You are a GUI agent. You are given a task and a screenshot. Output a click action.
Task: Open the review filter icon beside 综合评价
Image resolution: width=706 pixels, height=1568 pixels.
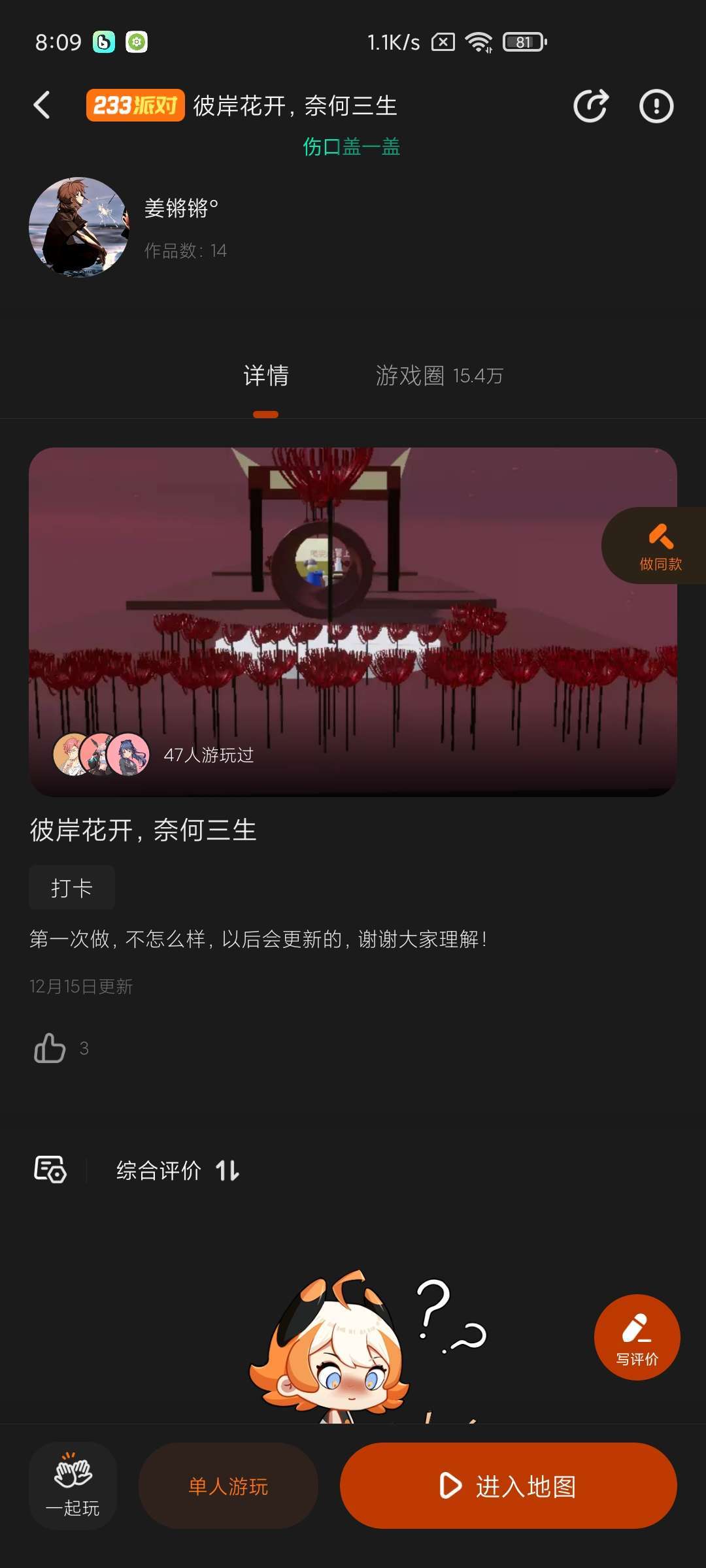(x=50, y=1169)
